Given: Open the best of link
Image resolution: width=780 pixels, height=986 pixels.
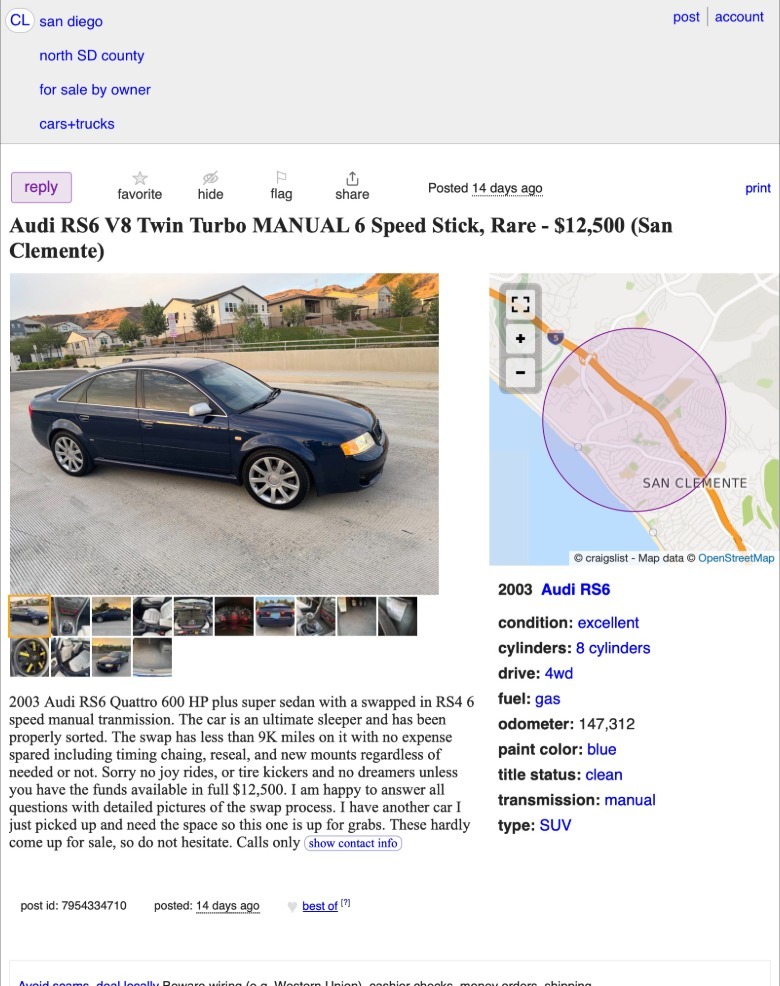Looking at the screenshot, I should (320, 906).
